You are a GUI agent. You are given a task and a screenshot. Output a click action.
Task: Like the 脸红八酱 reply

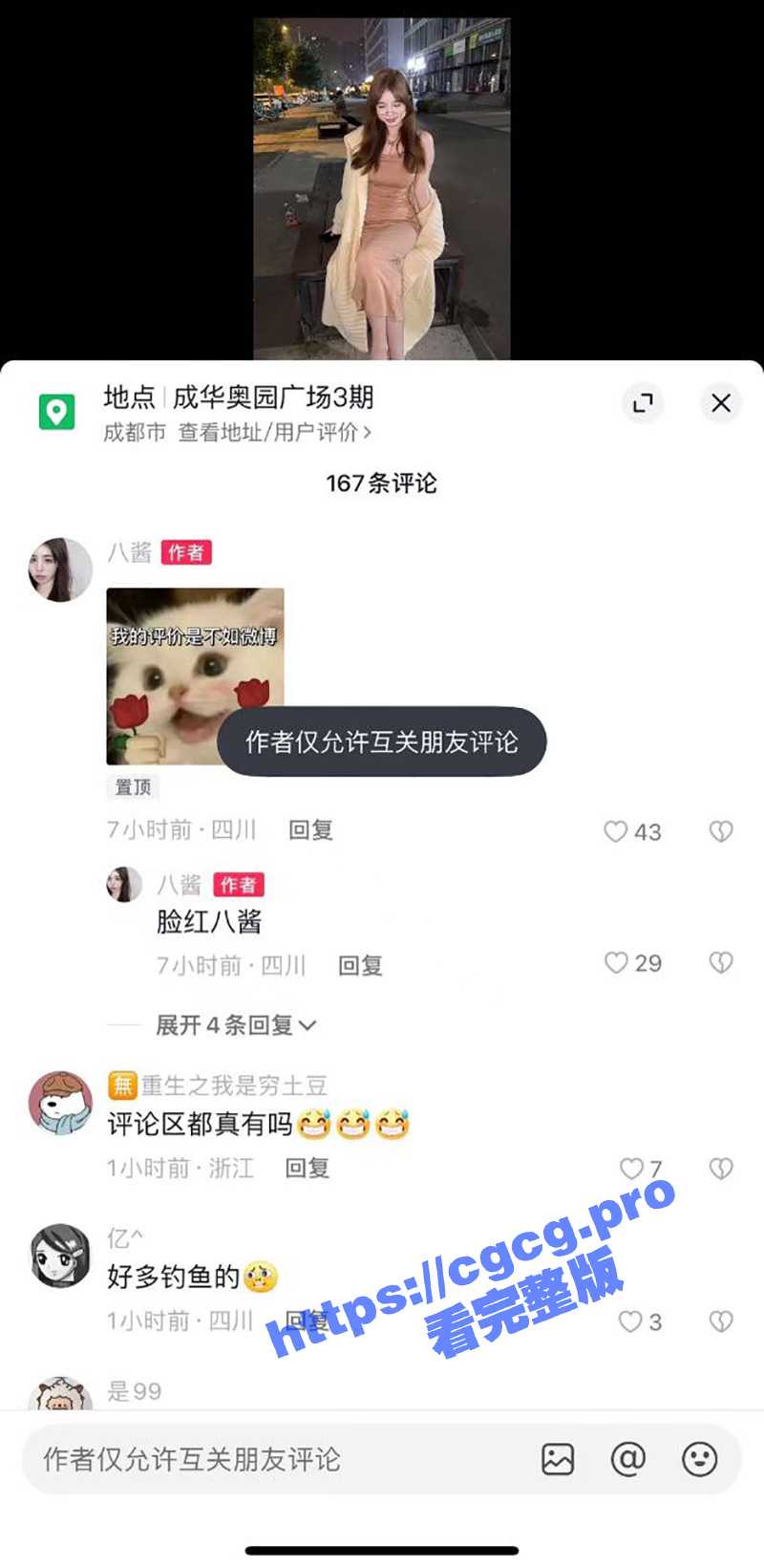[x=617, y=963]
